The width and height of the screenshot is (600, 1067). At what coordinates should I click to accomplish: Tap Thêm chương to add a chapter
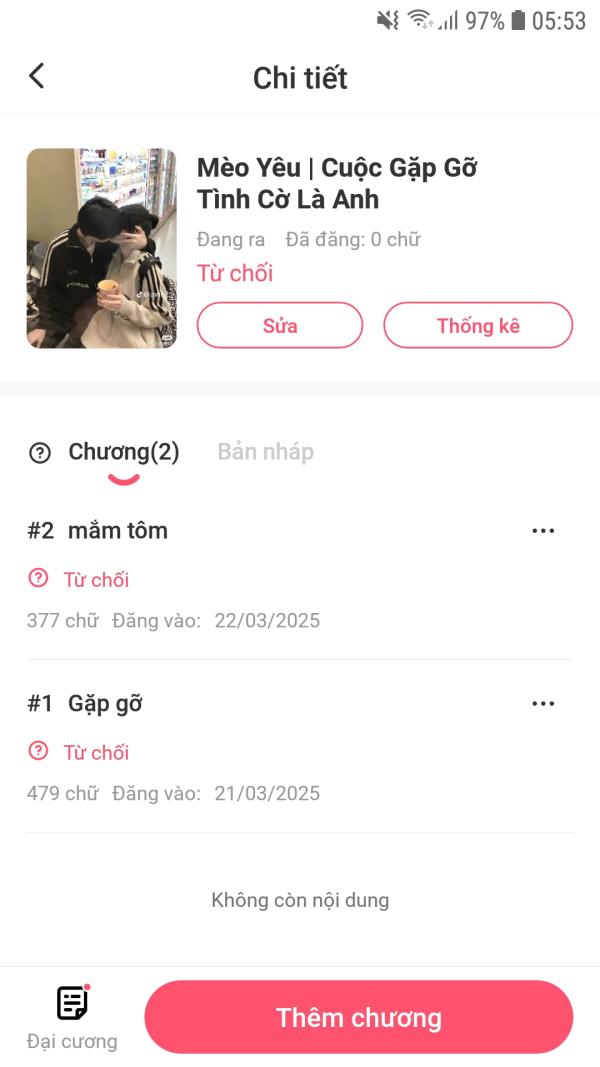[x=358, y=1018]
